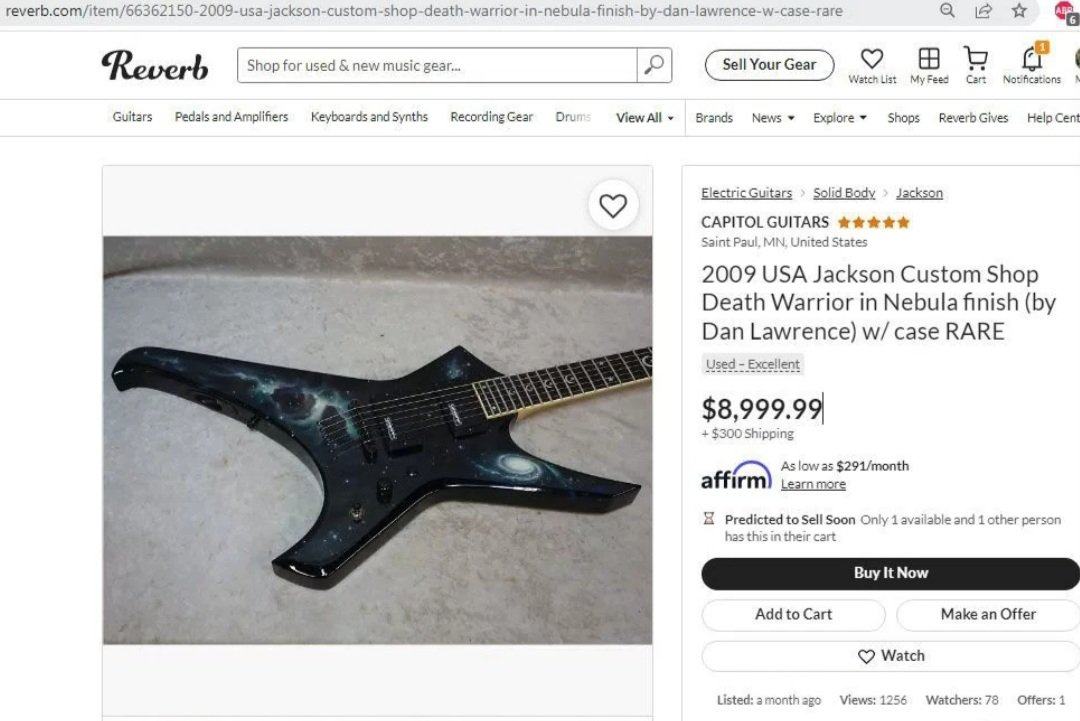Open My Feed
The image size is (1080, 721).
click(x=929, y=65)
